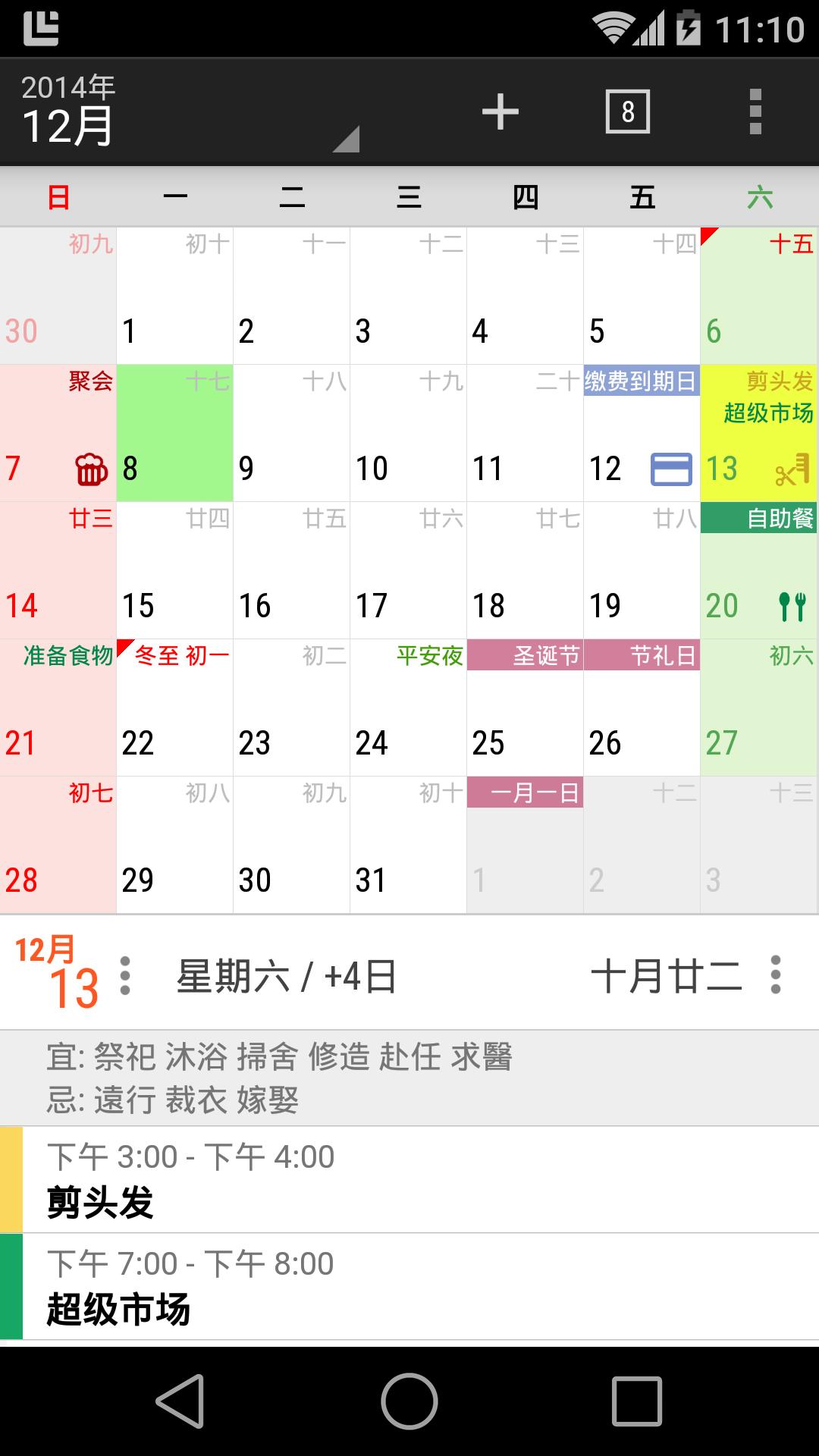Image resolution: width=819 pixels, height=1456 pixels.
Task: Select December 31 in the calendar
Action: pyautogui.click(x=408, y=845)
